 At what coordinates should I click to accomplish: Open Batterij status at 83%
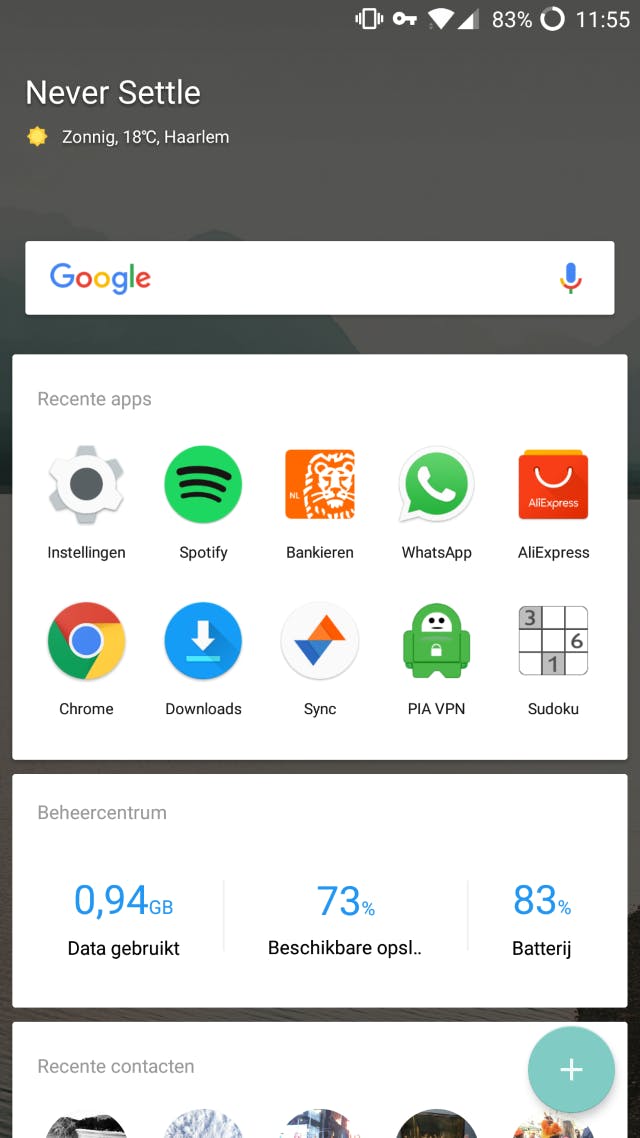point(541,918)
